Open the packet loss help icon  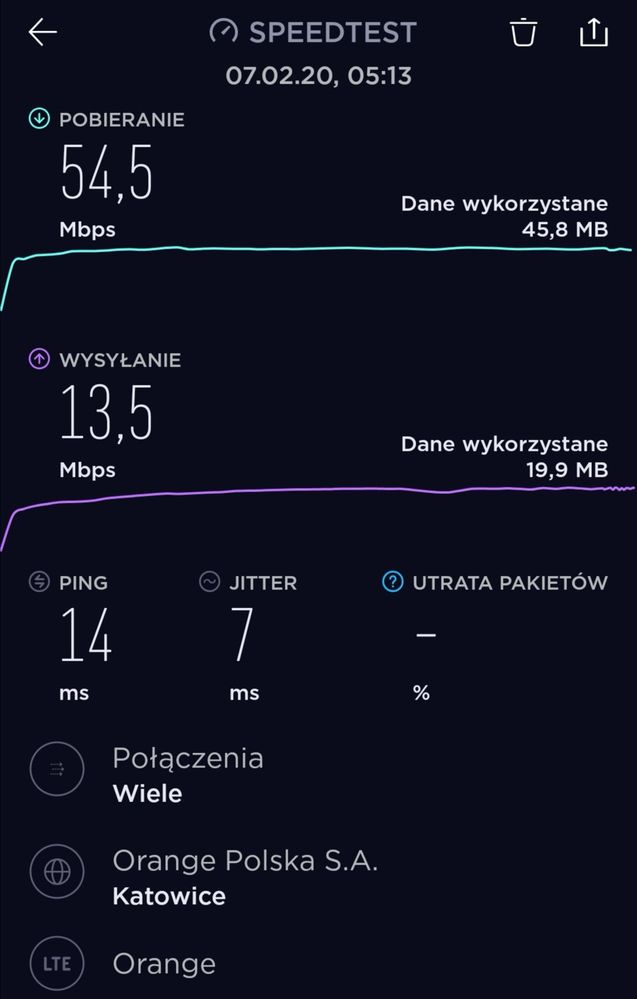393,582
